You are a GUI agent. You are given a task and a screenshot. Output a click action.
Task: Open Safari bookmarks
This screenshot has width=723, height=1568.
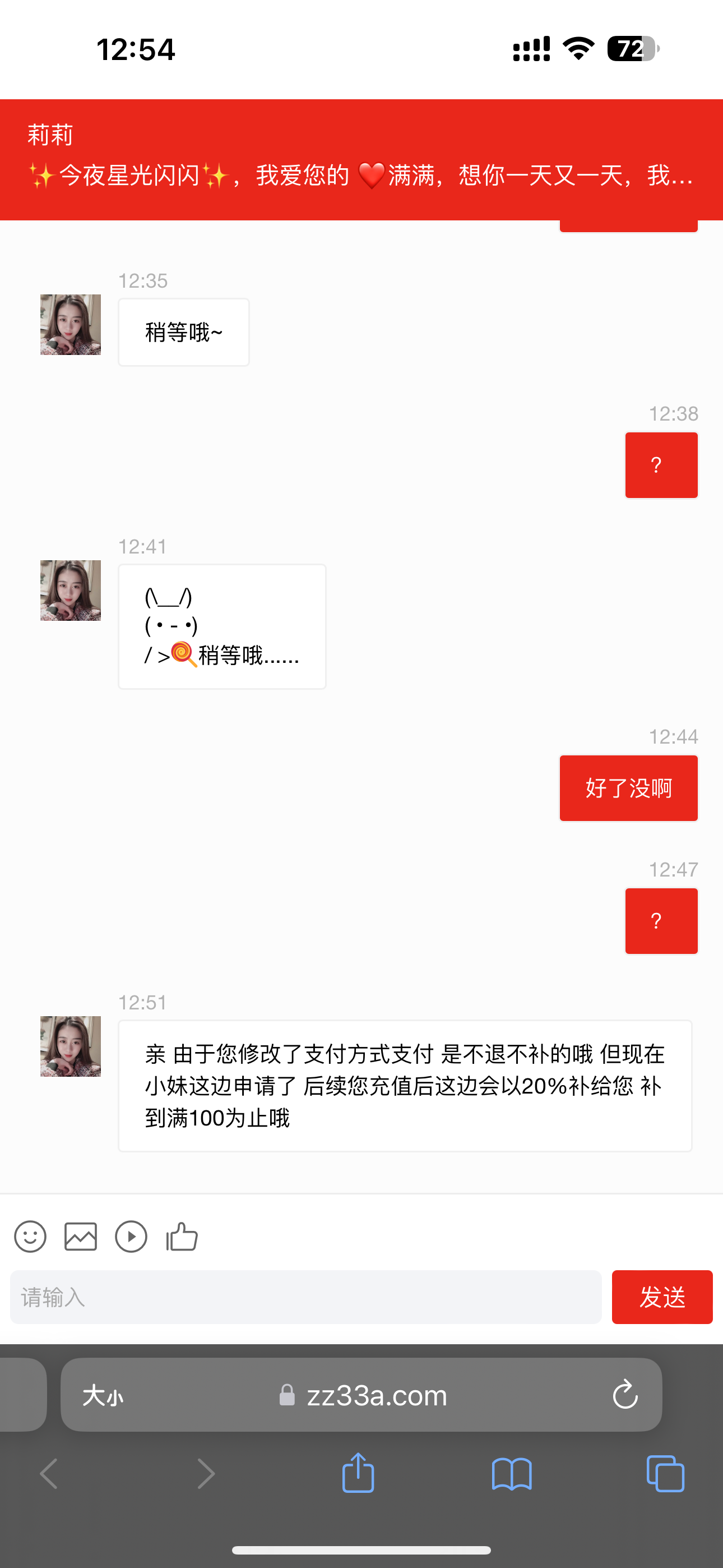511,1474
